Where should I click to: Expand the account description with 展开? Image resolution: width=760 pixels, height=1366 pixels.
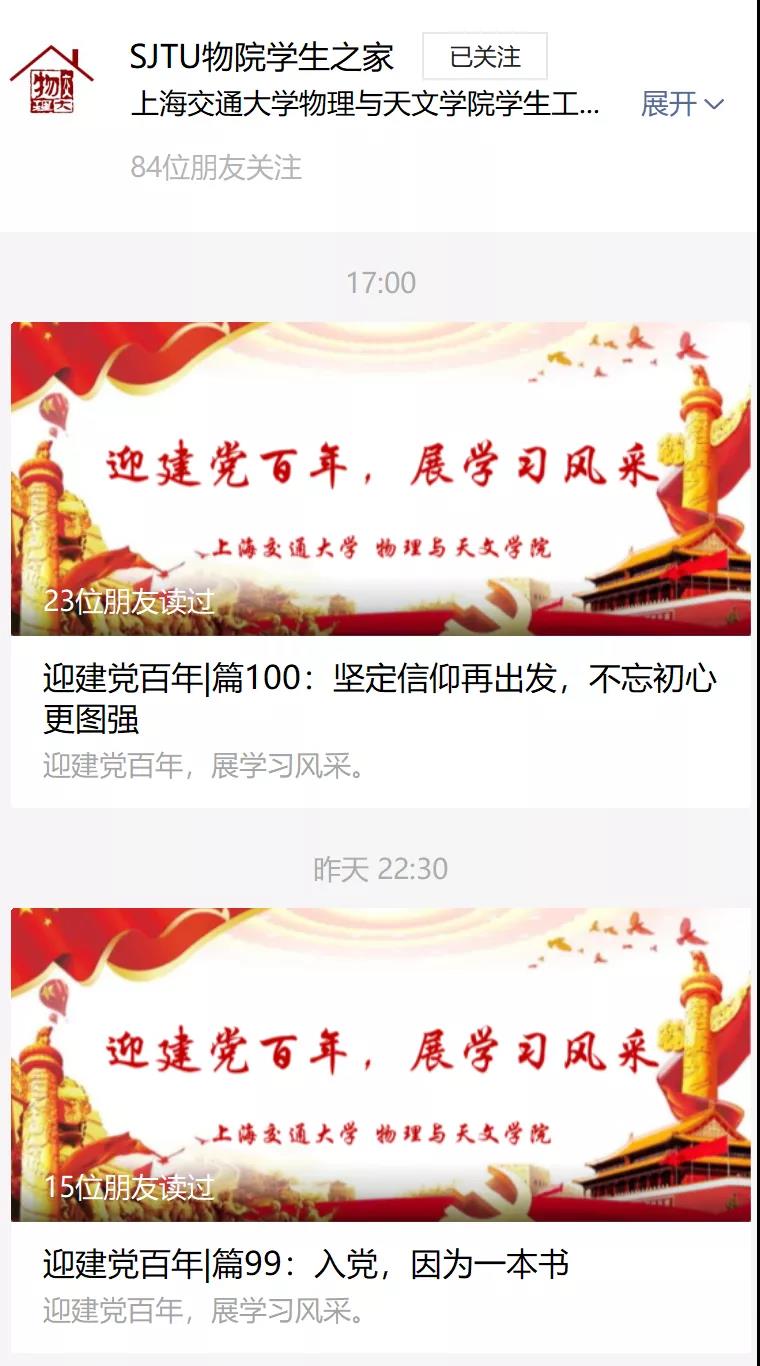681,104
